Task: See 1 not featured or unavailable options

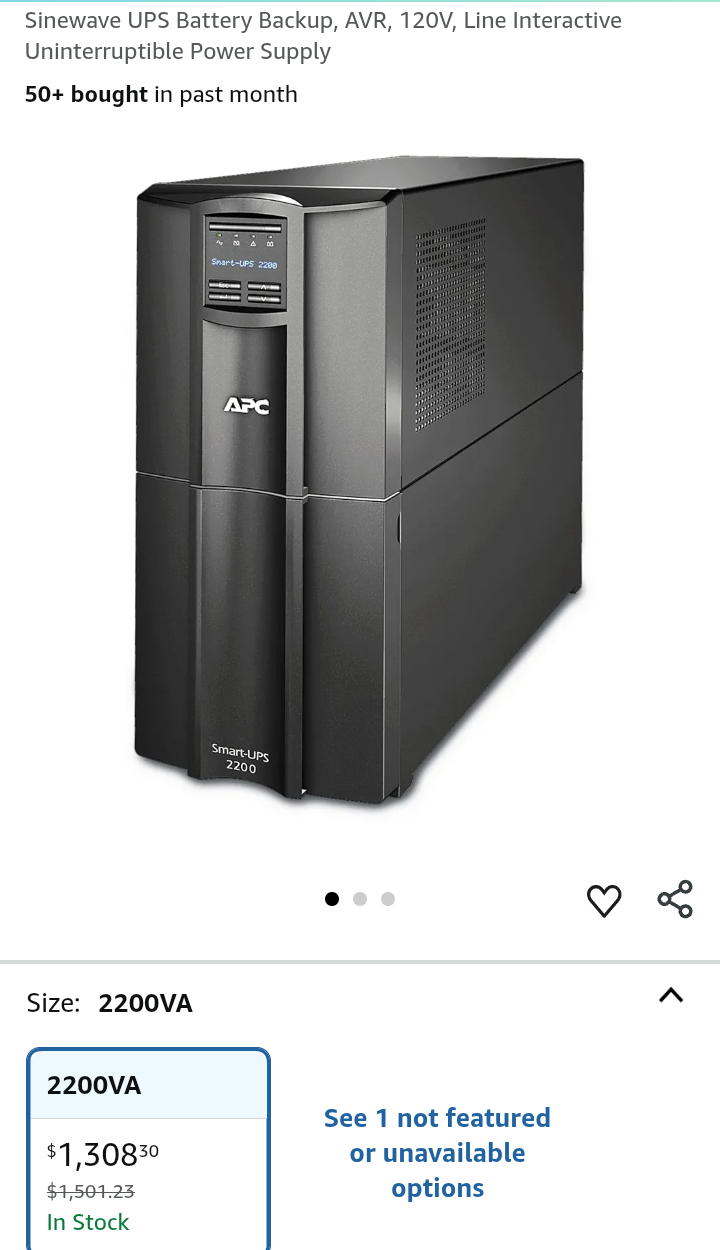Action: coord(437,1152)
